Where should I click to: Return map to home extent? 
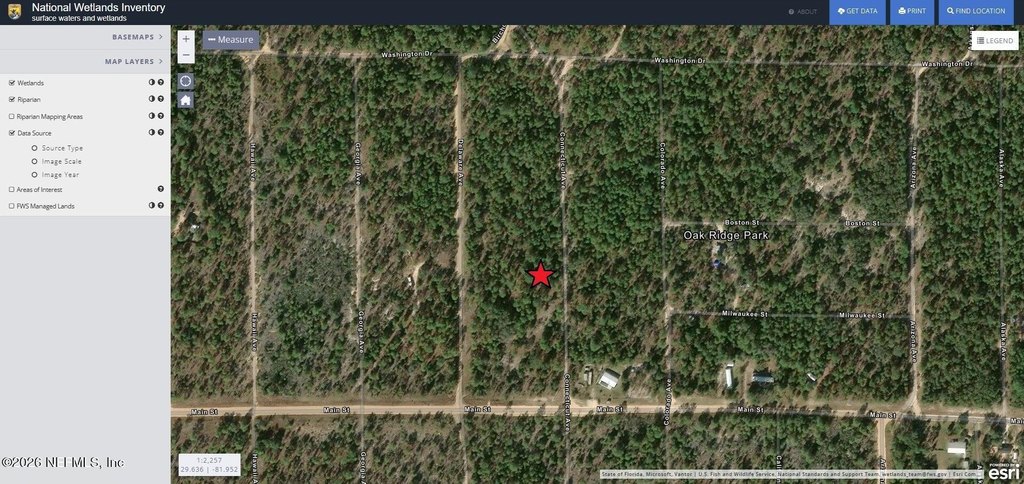click(186, 100)
